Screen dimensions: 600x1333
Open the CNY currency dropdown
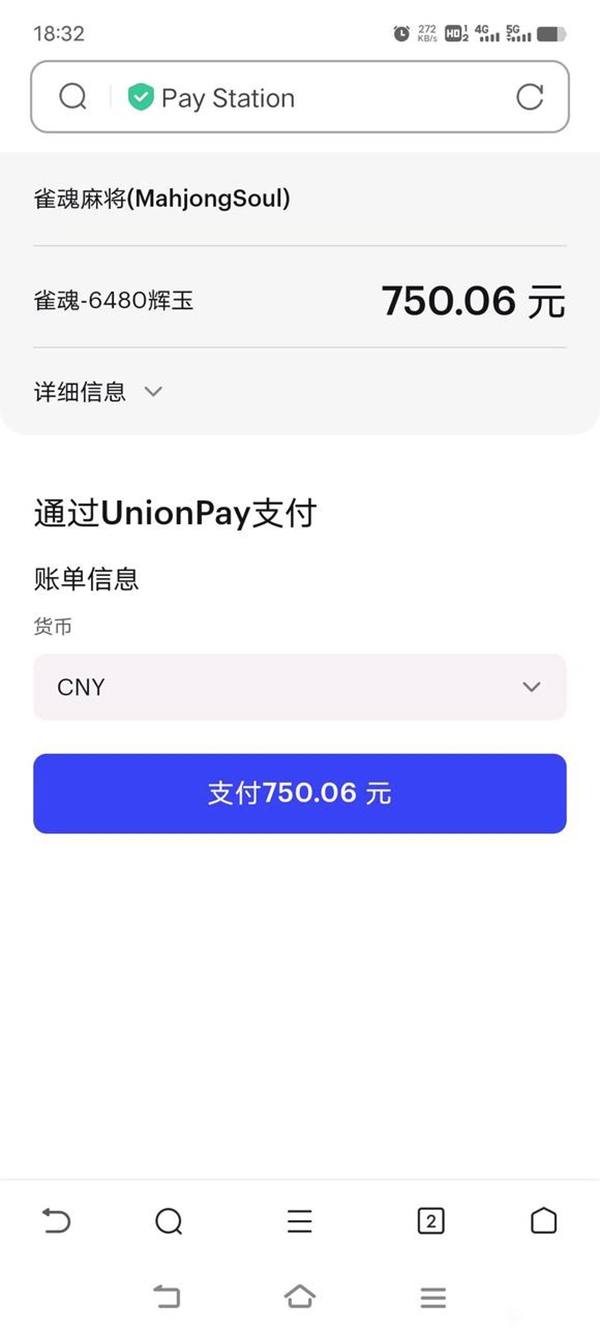tap(300, 687)
